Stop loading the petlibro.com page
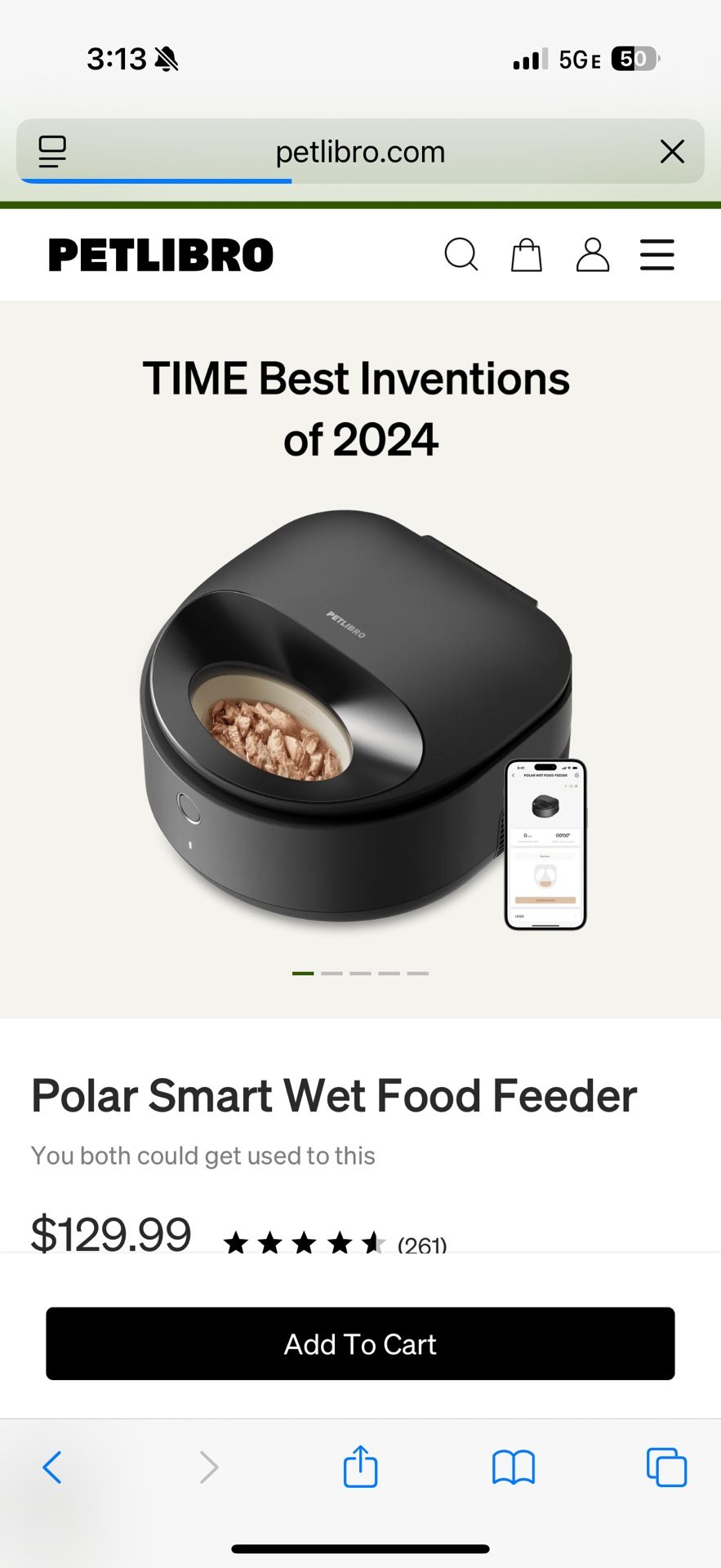This screenshot has height=1568, width=721. (671, 151)
